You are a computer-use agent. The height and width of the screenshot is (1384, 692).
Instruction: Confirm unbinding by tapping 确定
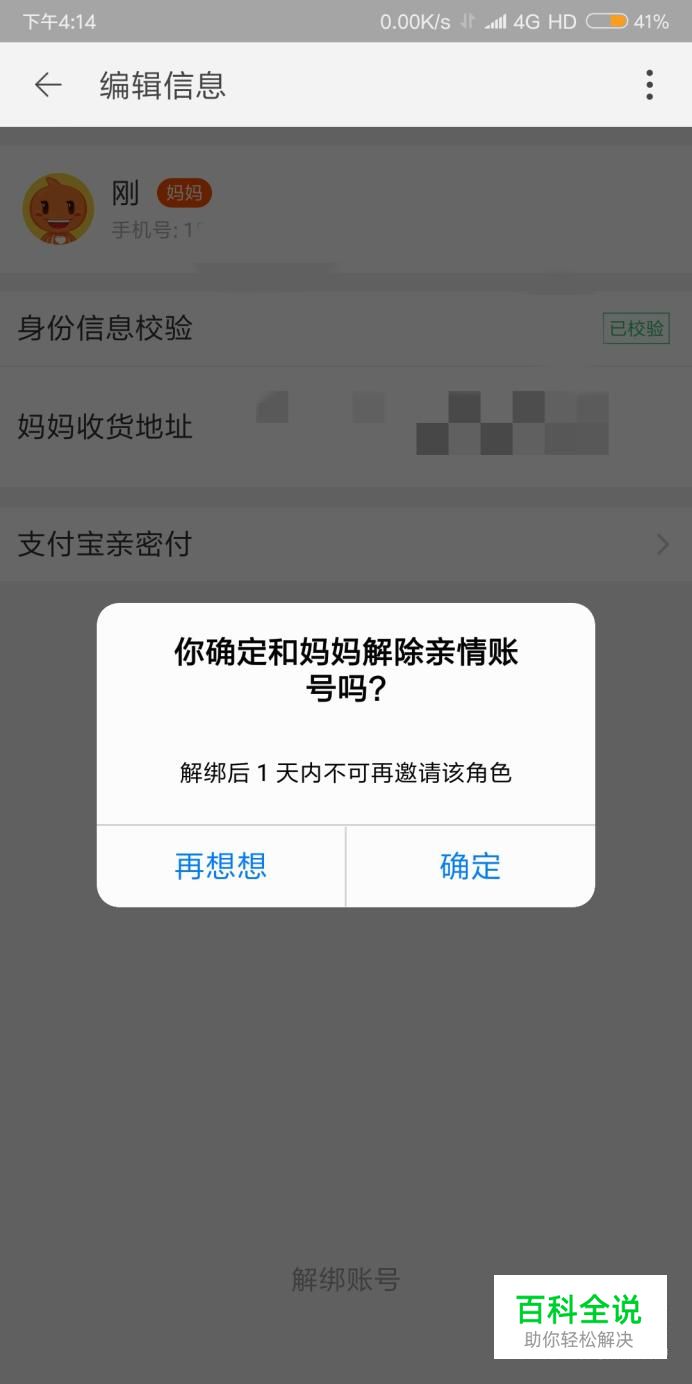470,866
